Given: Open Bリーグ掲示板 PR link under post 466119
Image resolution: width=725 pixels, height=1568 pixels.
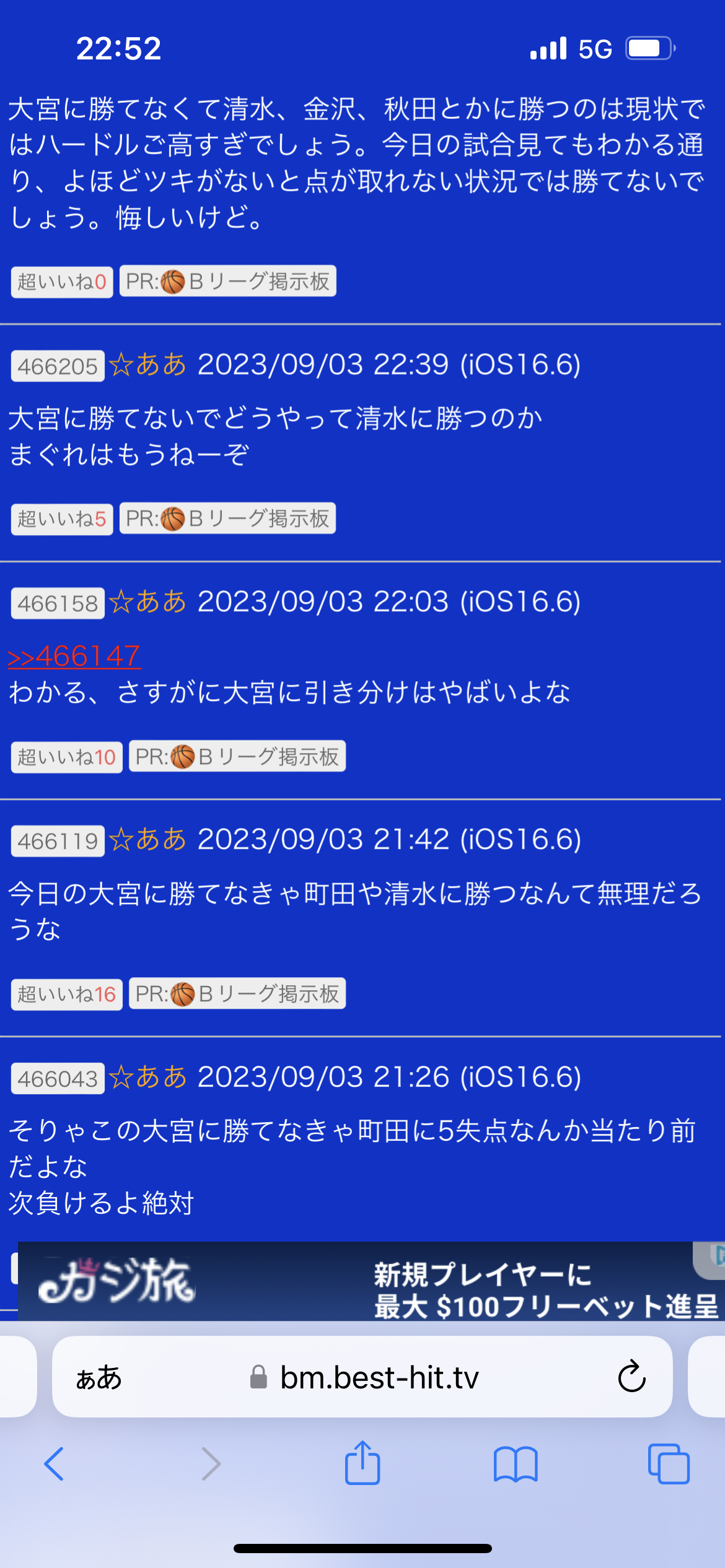Looking at the screenshot, I should click(x=237, y=994).
